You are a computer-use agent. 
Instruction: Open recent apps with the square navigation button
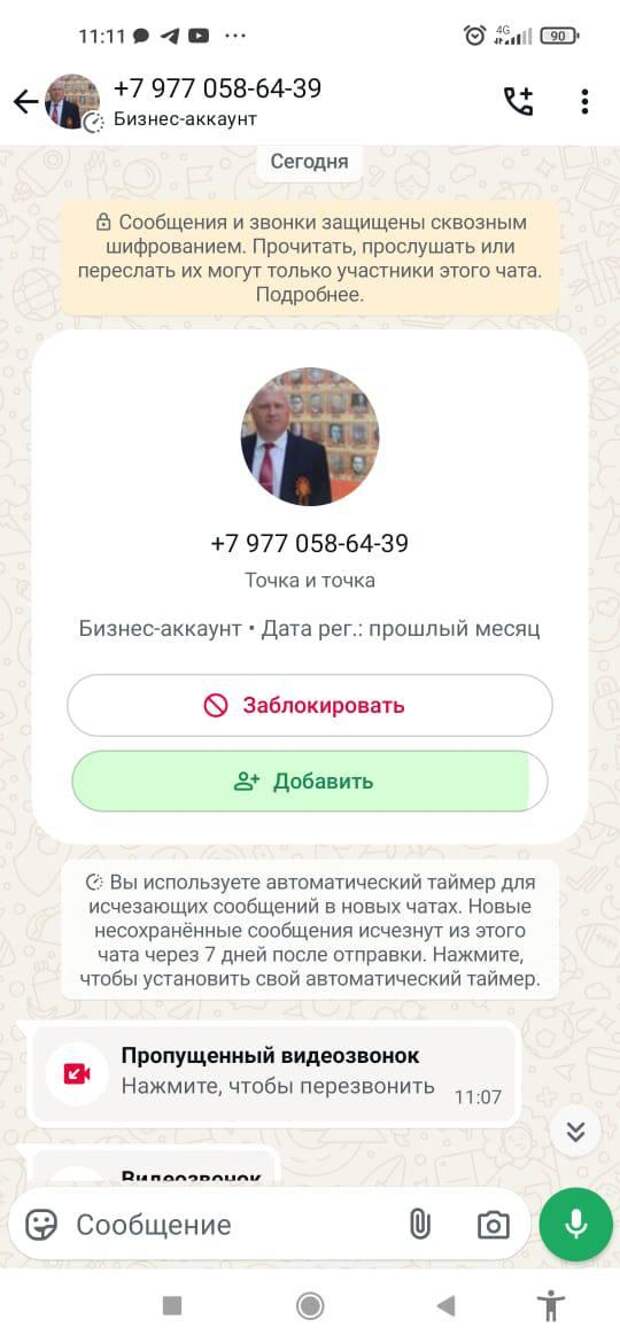(172, 1305)
